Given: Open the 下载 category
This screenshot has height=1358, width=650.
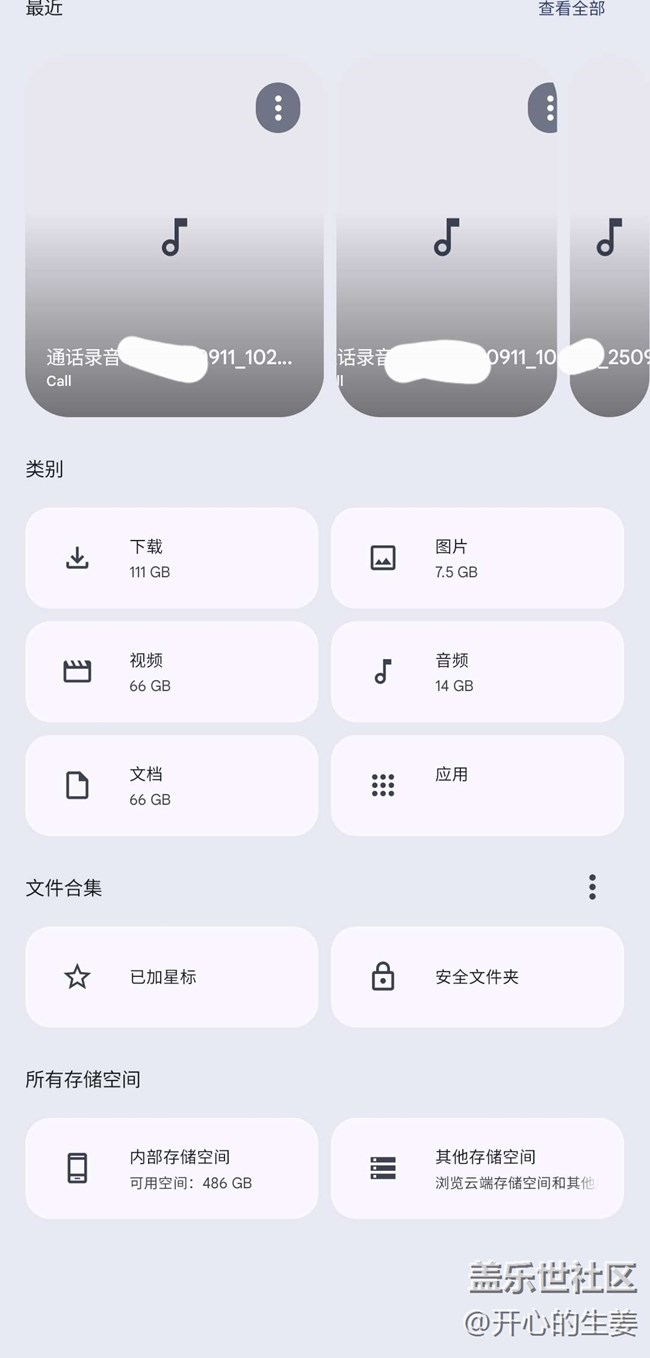Looking at the screenshot, I should (171, 558).
